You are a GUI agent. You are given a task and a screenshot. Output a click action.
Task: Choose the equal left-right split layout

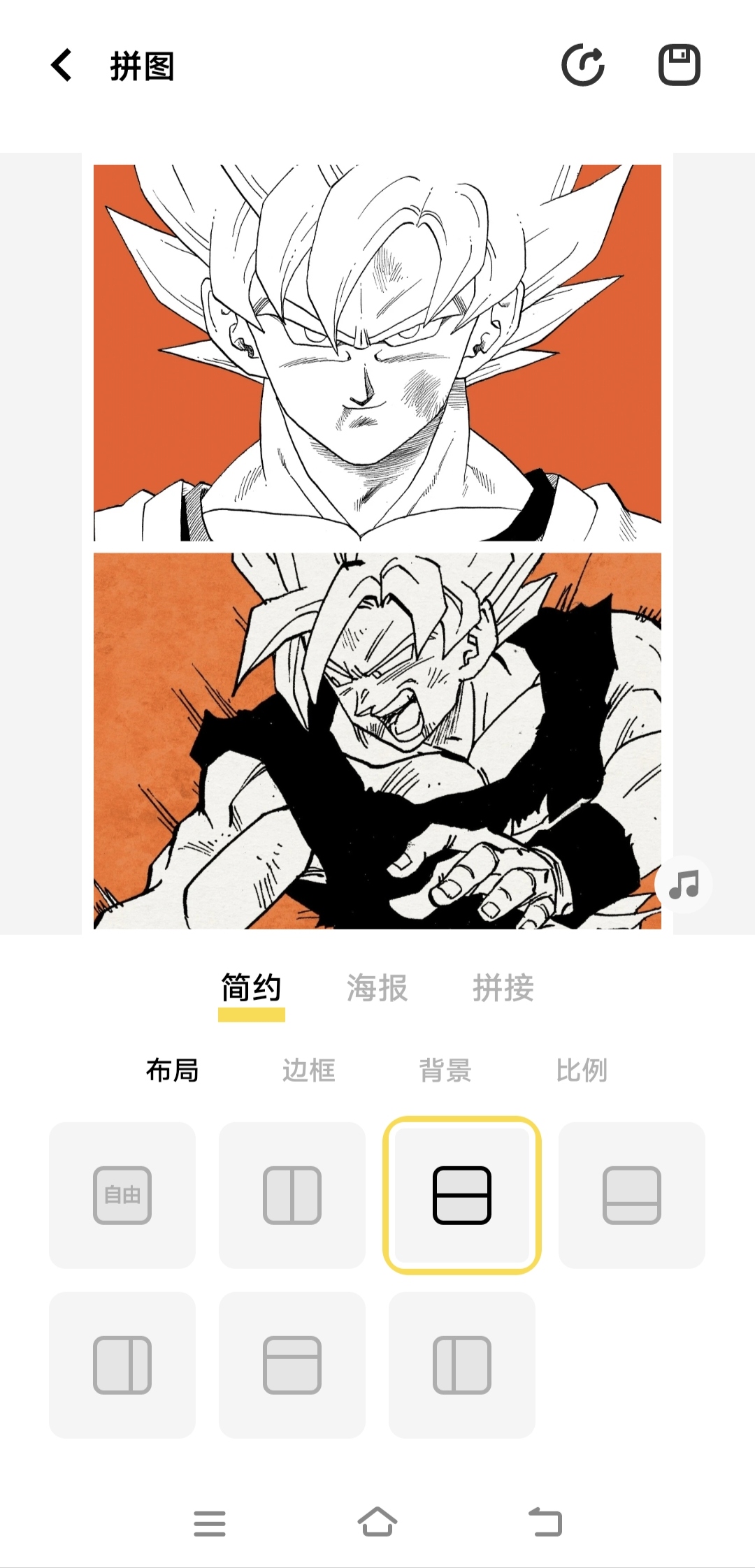click(x=292, y=1195)
